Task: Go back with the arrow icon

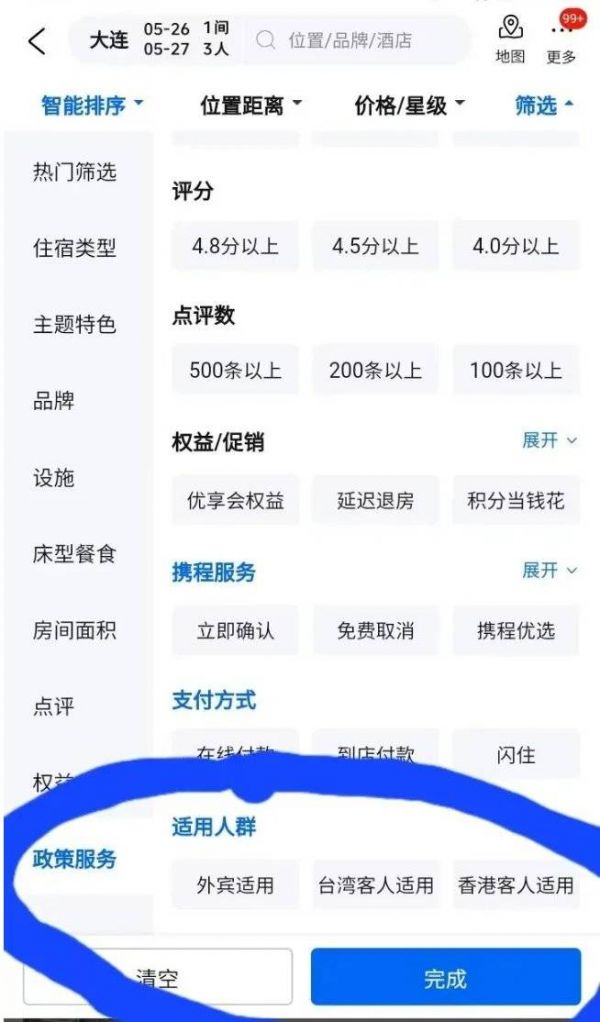Action: coord(37,42)
